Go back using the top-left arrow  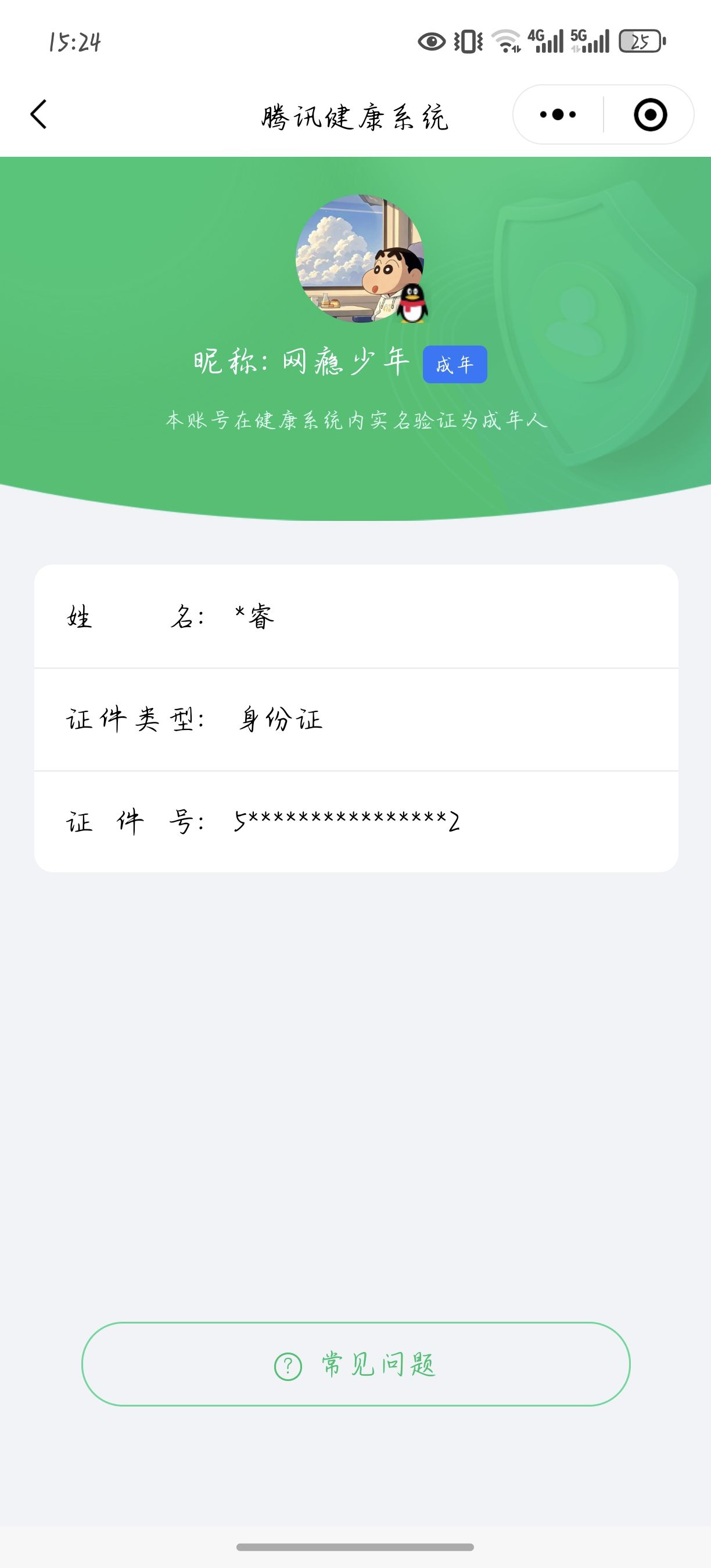click(39, 114)
